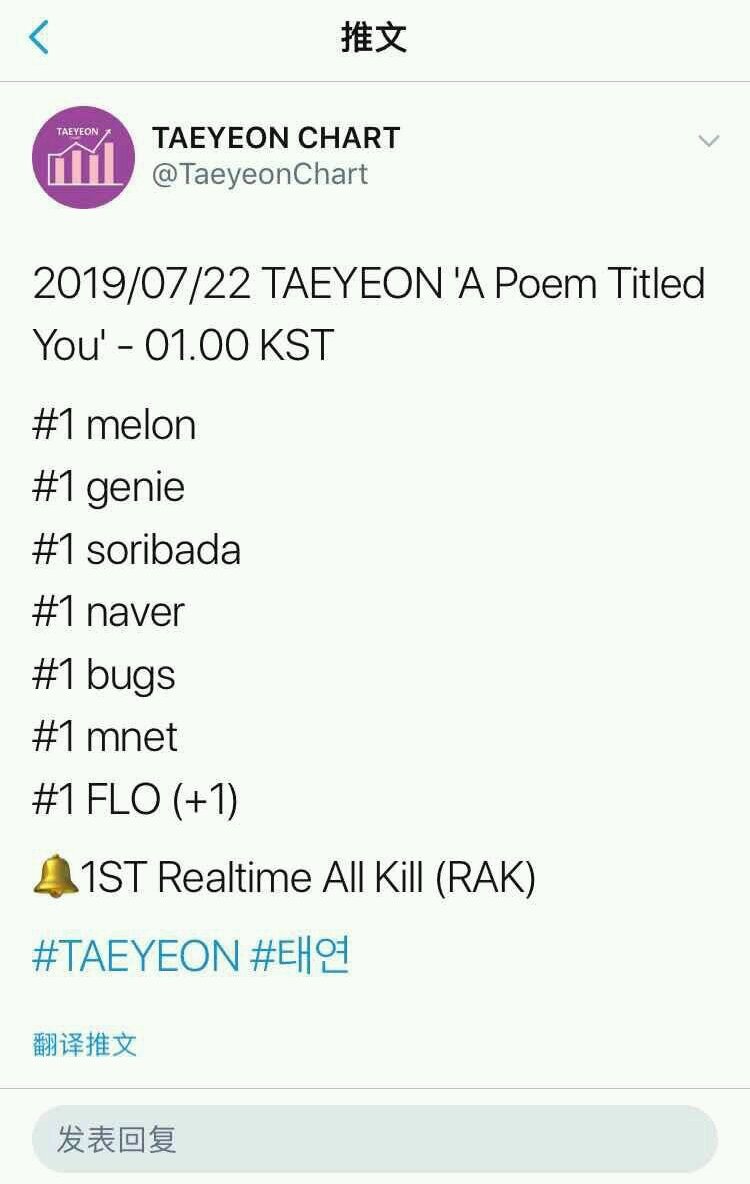750x1184 pixels.
Task: Open the #태연 hashtag
Action: [300, 956]
